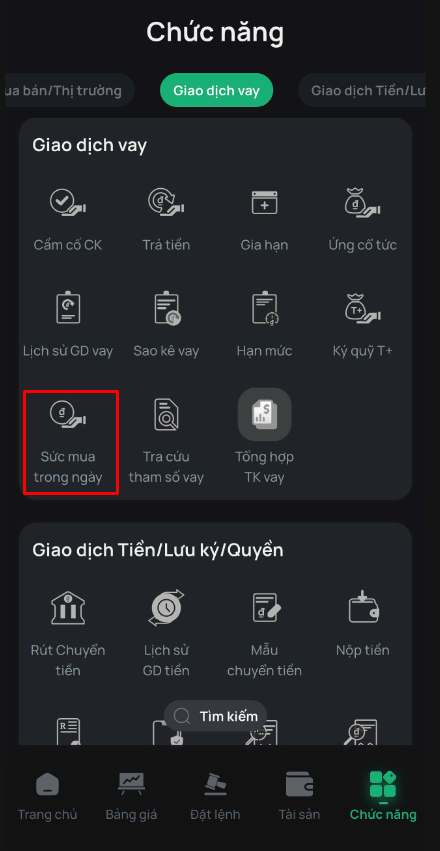Open Hạn mức function
The image size is (440, 851).
(264, 325)
